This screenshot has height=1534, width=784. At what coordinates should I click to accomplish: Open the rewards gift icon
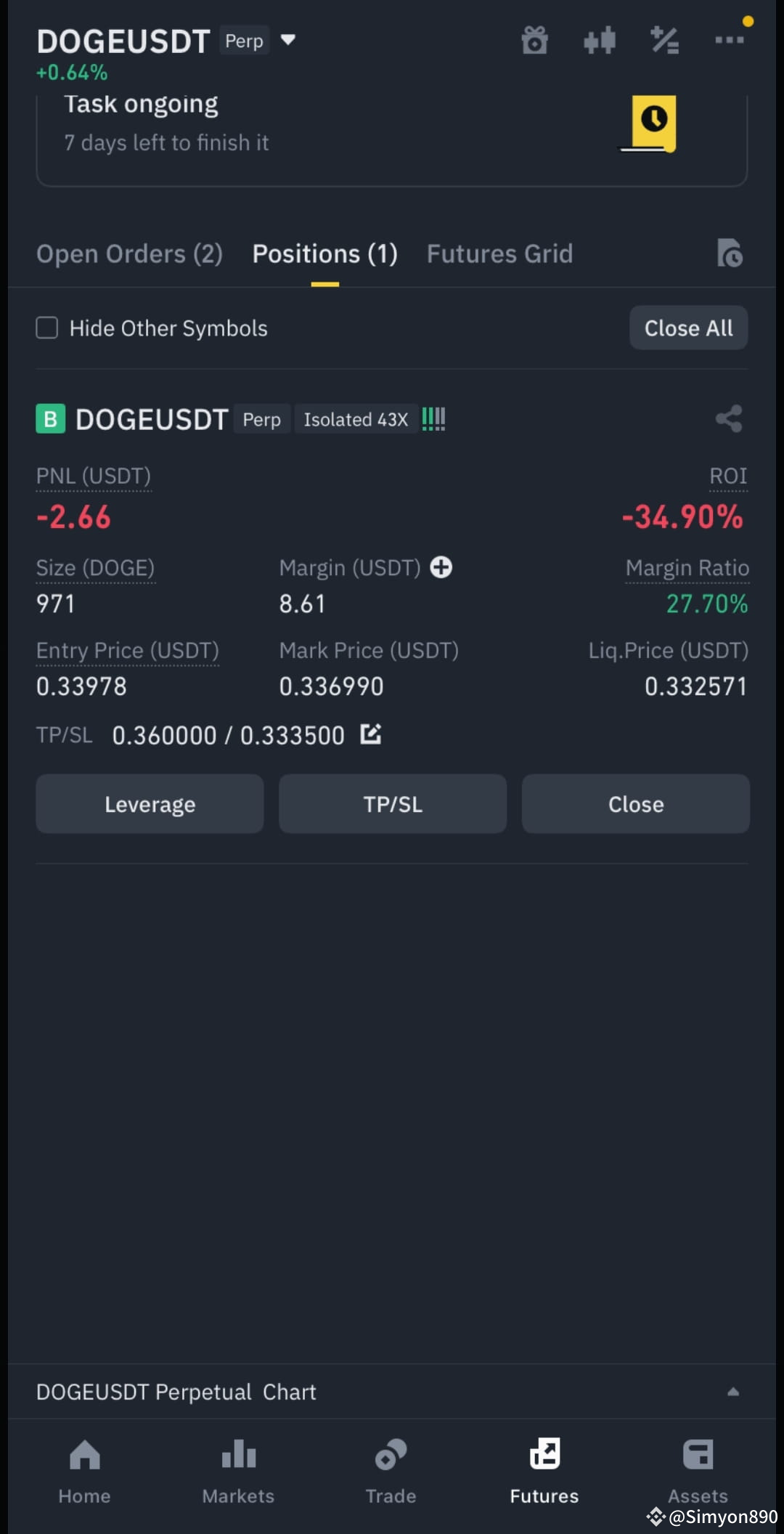[535, 40]
